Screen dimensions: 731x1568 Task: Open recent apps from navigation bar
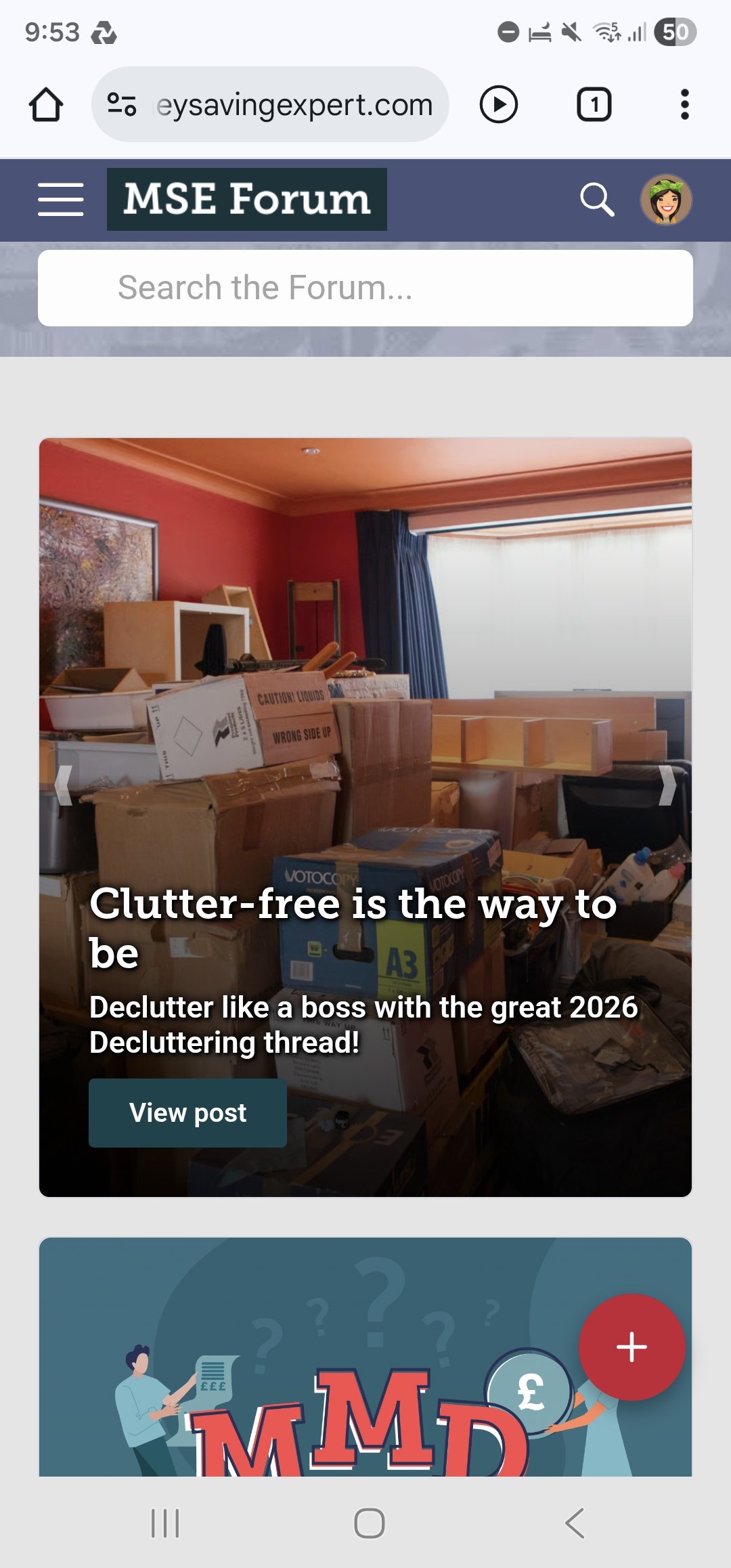[x=165, y=1523]
